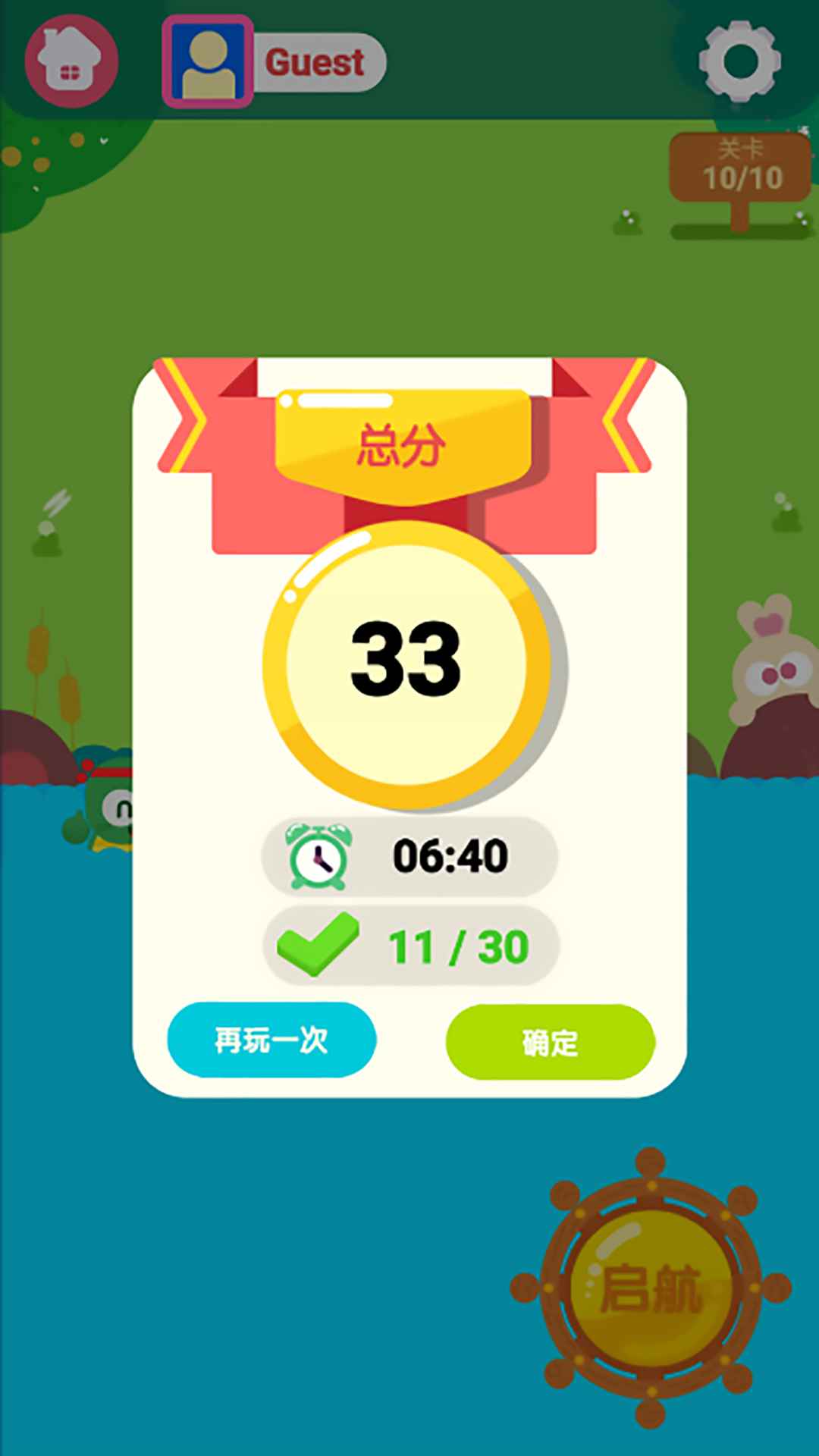Screen dimensions: 819x1456
Task: Open the Guest profile avatar
Action: (x=207, y=61)
